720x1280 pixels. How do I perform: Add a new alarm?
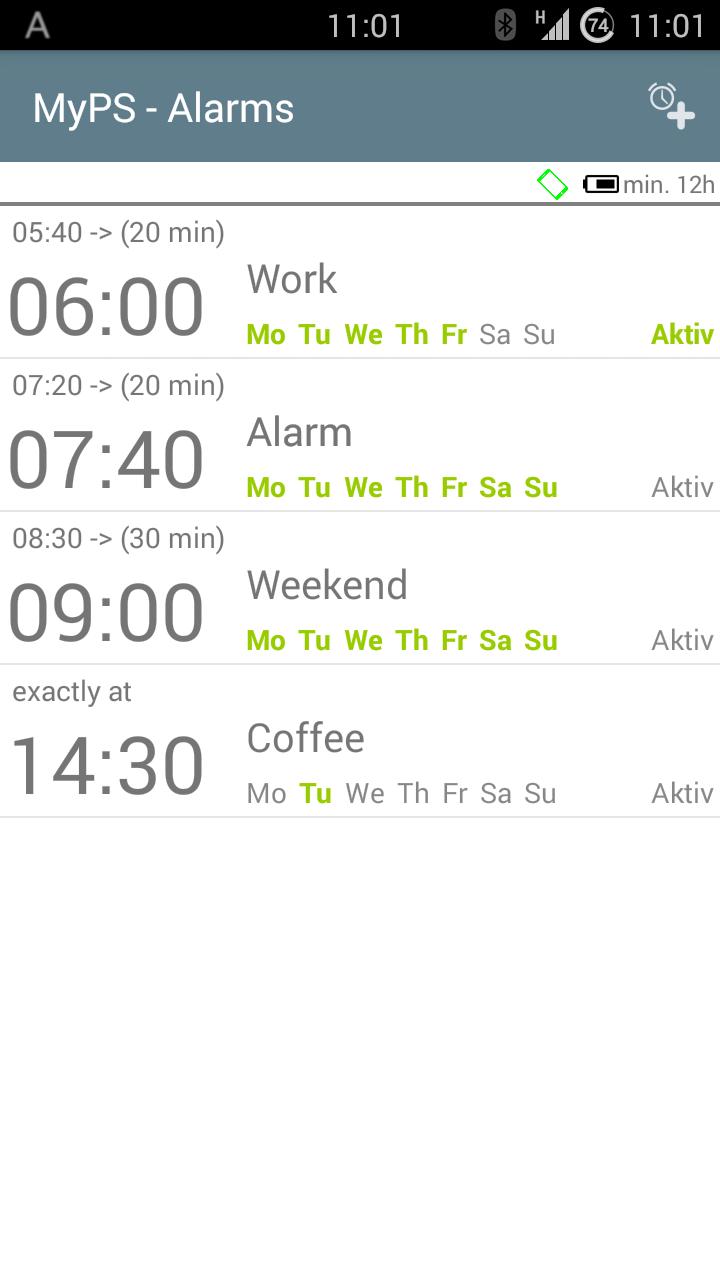(x=671, y=106)
